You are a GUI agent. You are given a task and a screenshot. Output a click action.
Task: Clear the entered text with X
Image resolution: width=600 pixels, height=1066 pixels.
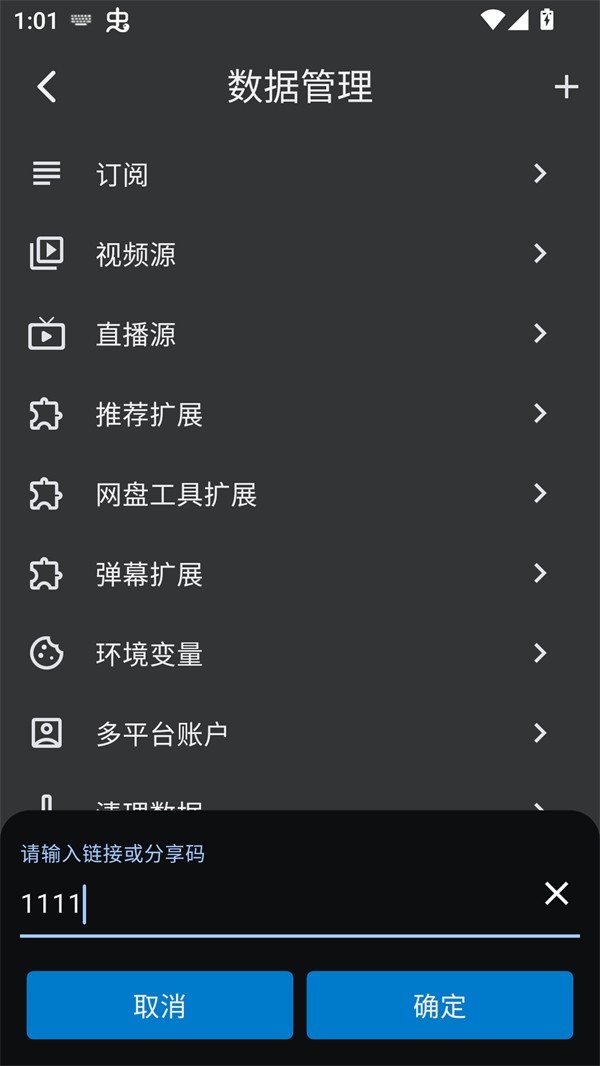point(556,894)
